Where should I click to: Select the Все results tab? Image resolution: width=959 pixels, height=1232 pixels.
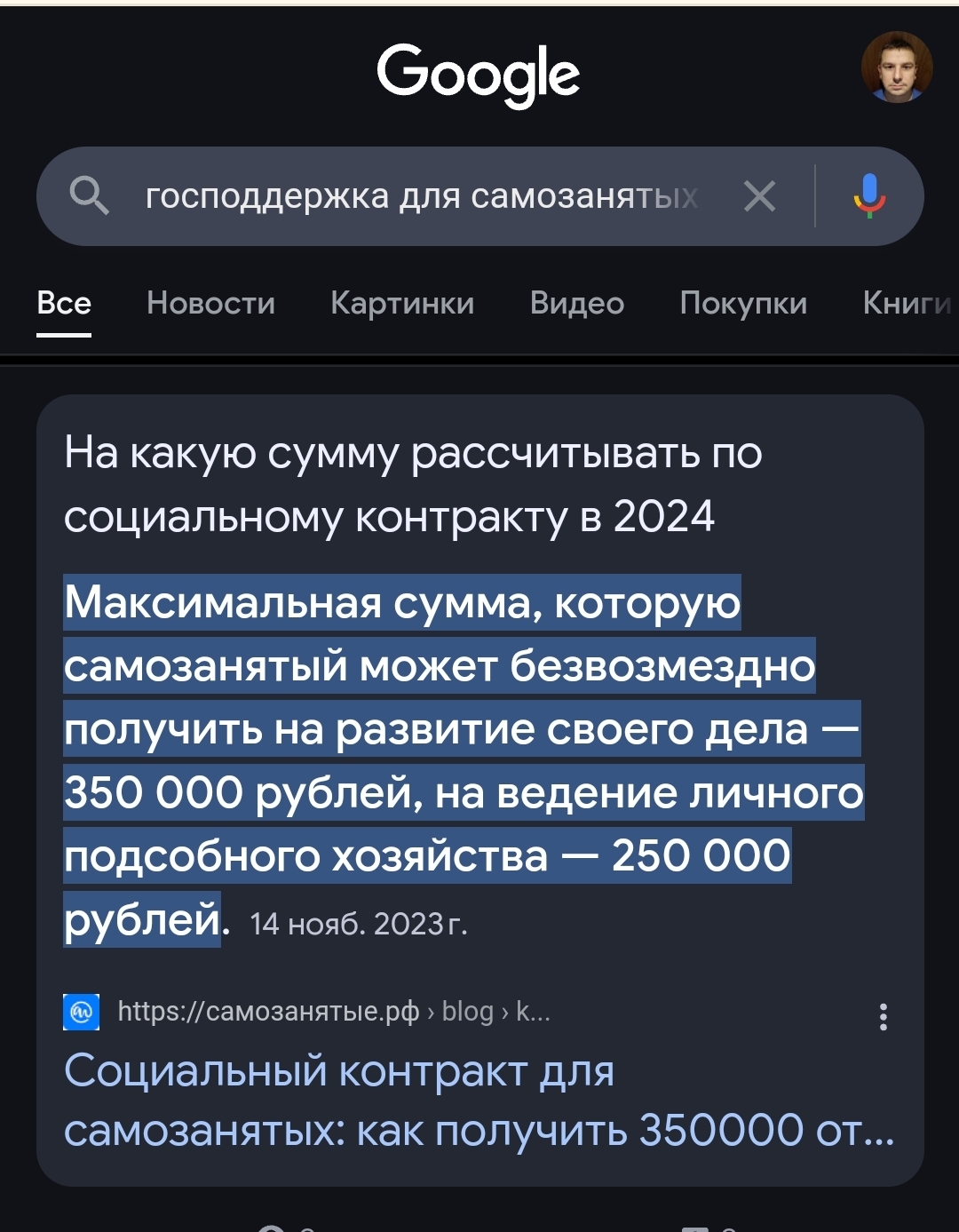point(64,304)
